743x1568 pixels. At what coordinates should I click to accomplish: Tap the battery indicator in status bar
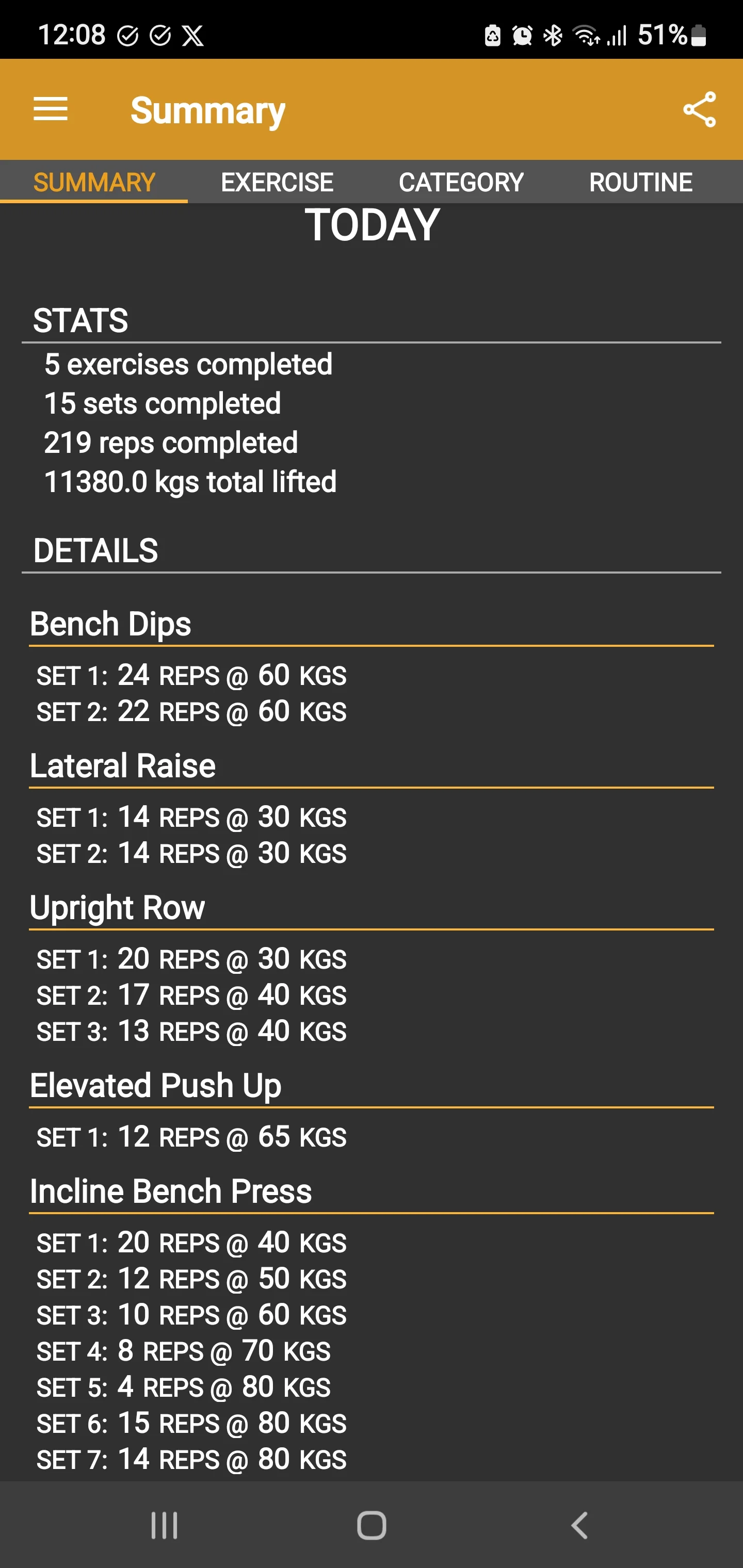[699, 36]
